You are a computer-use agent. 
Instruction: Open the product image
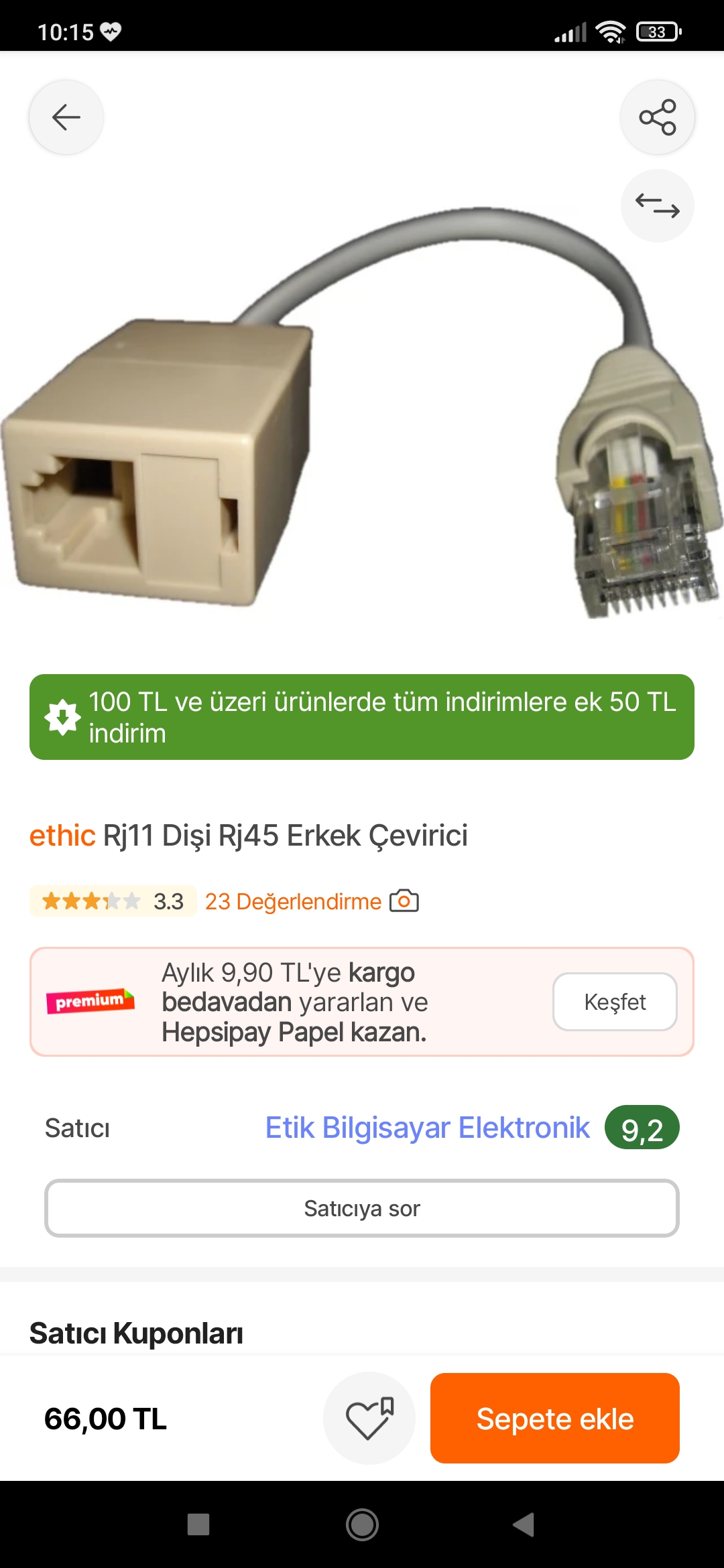(x=362, y=409)
